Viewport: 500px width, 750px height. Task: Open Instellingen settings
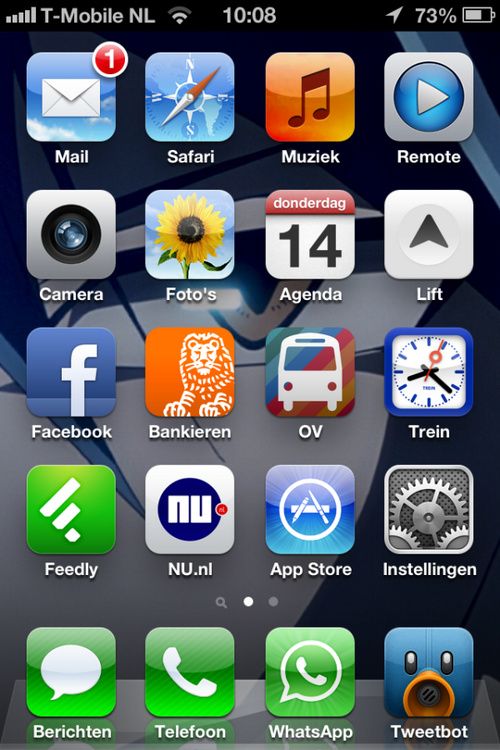(429, 510)
